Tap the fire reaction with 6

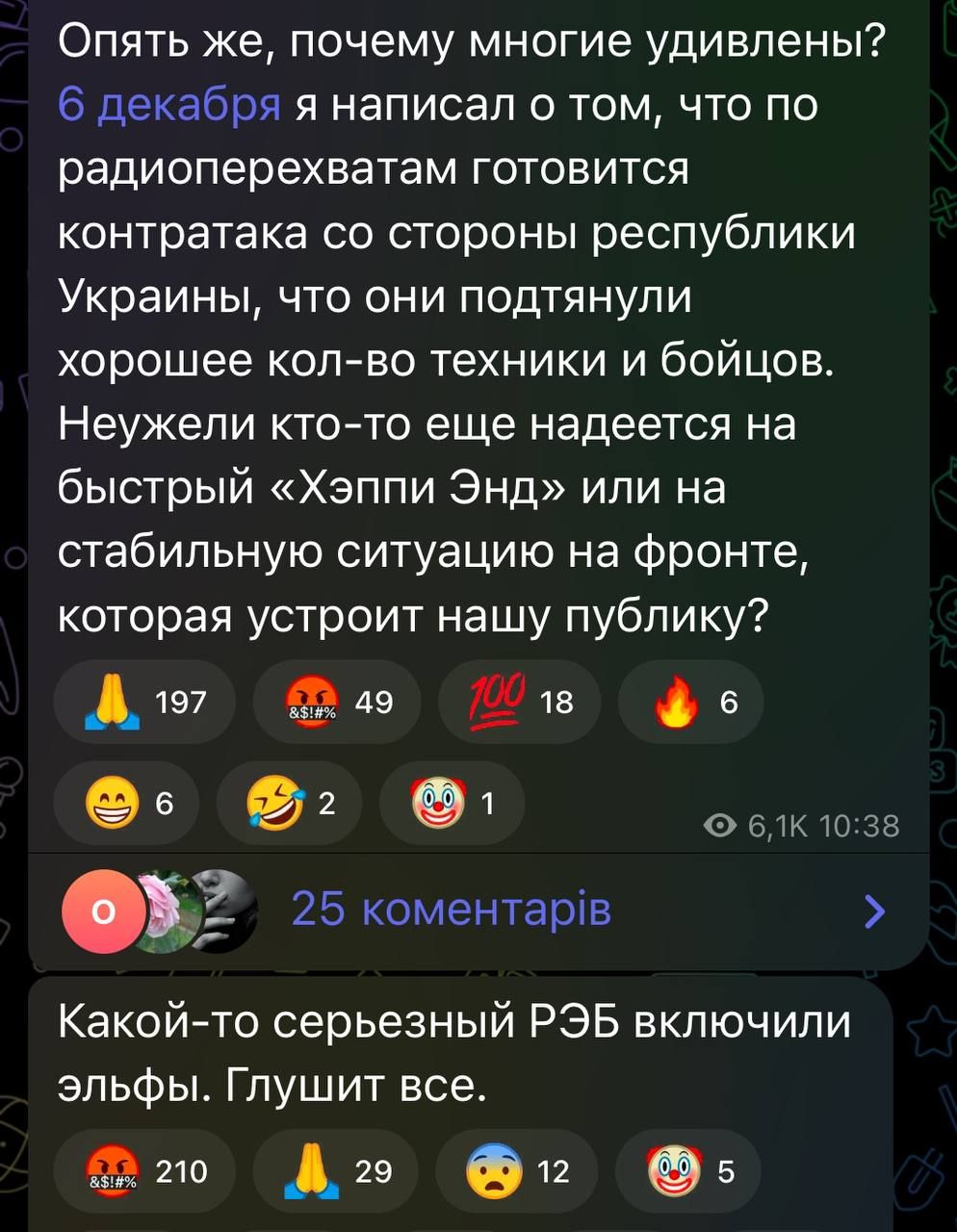[x=690, y=702]
